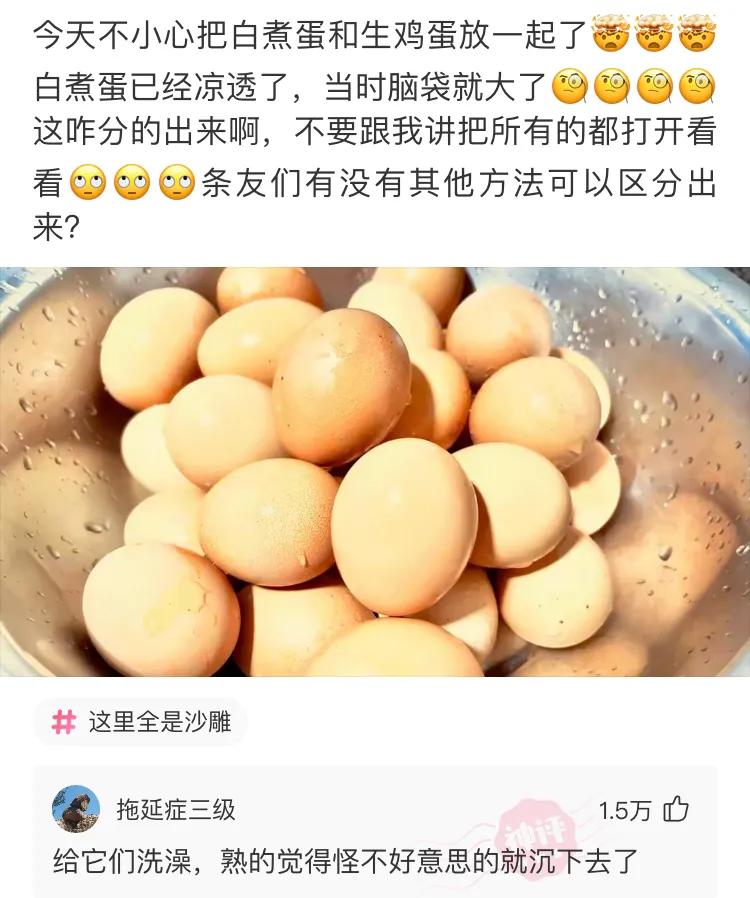Click the third monocle-face emoji
Screen dimensions: 750x898
[657, 88]
